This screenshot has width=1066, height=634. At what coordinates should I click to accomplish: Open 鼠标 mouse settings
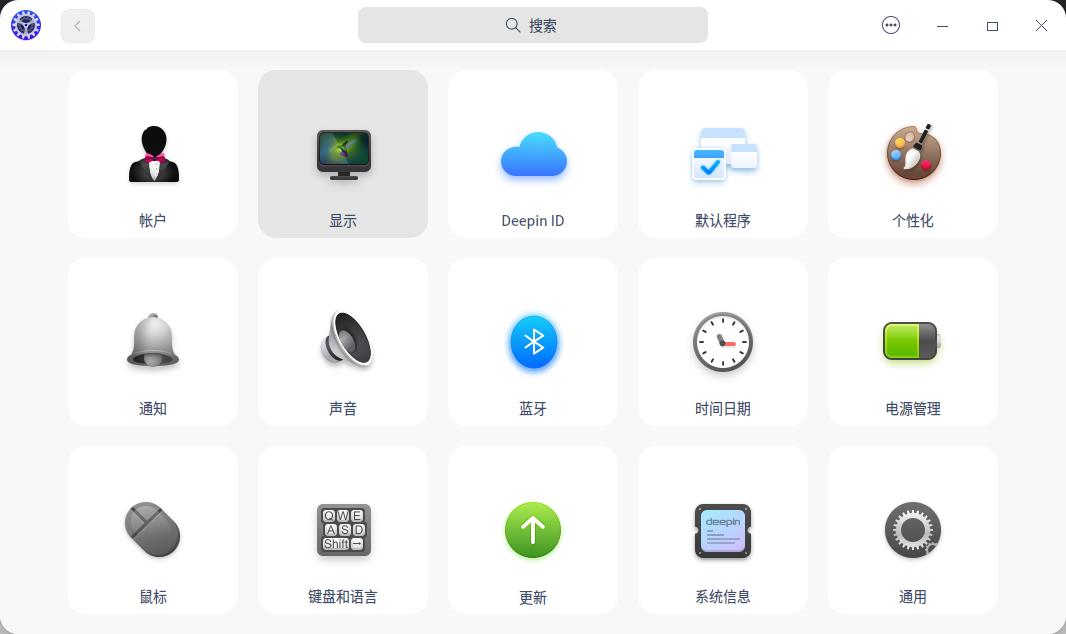[153, 531]
